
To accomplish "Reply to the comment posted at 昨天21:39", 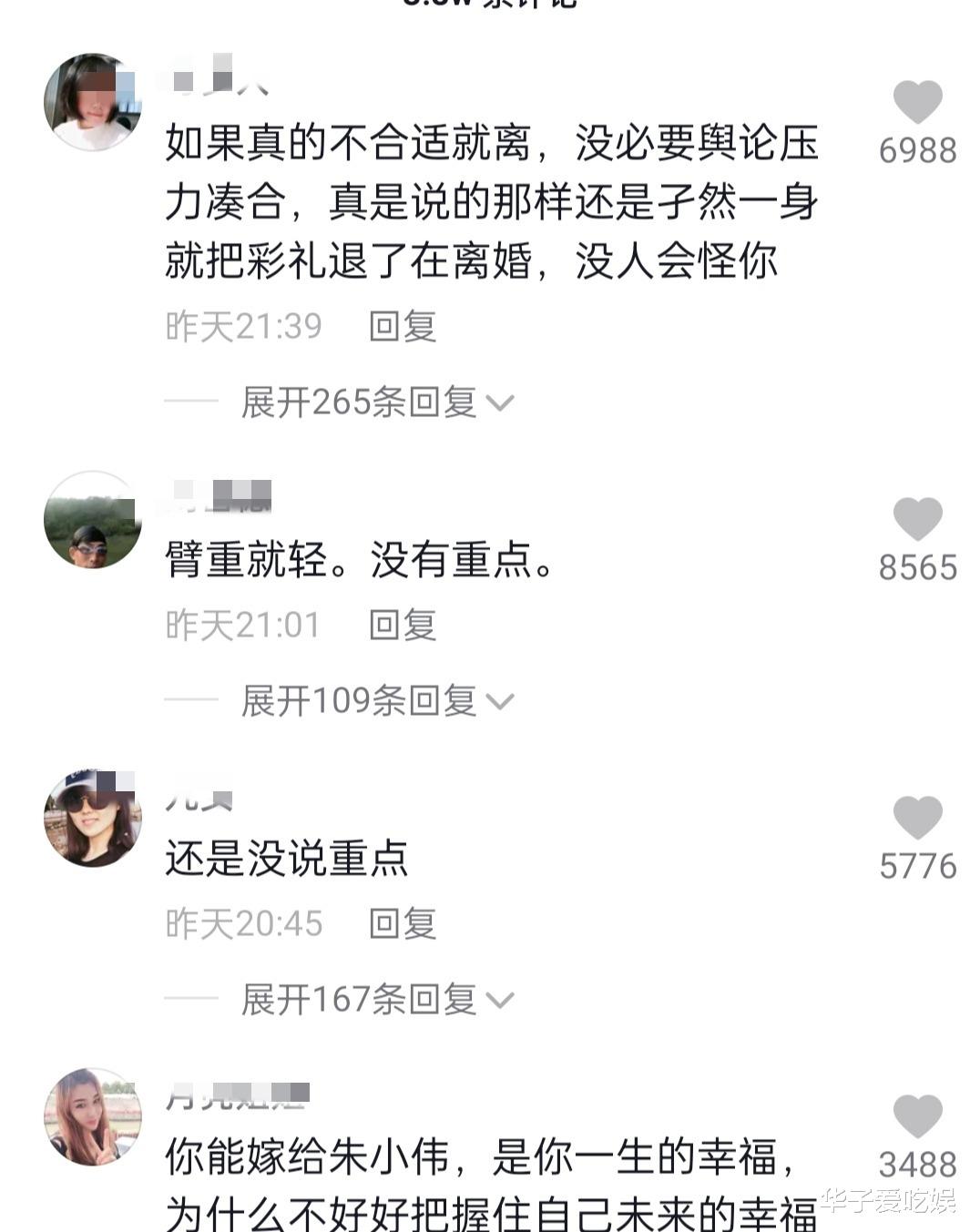I will coord(401,330).
